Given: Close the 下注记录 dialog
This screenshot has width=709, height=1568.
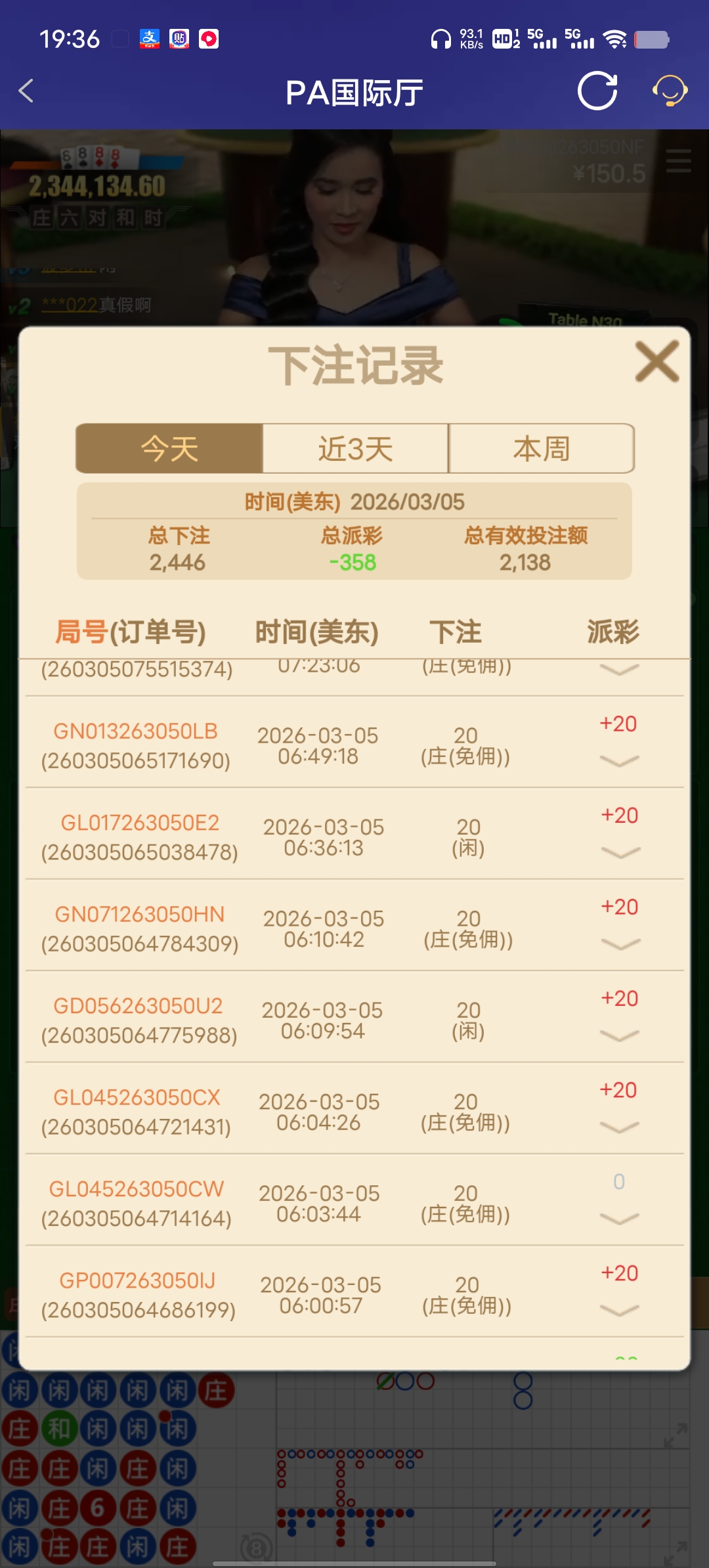Looking at the screenshot, I should pos(655,362).
